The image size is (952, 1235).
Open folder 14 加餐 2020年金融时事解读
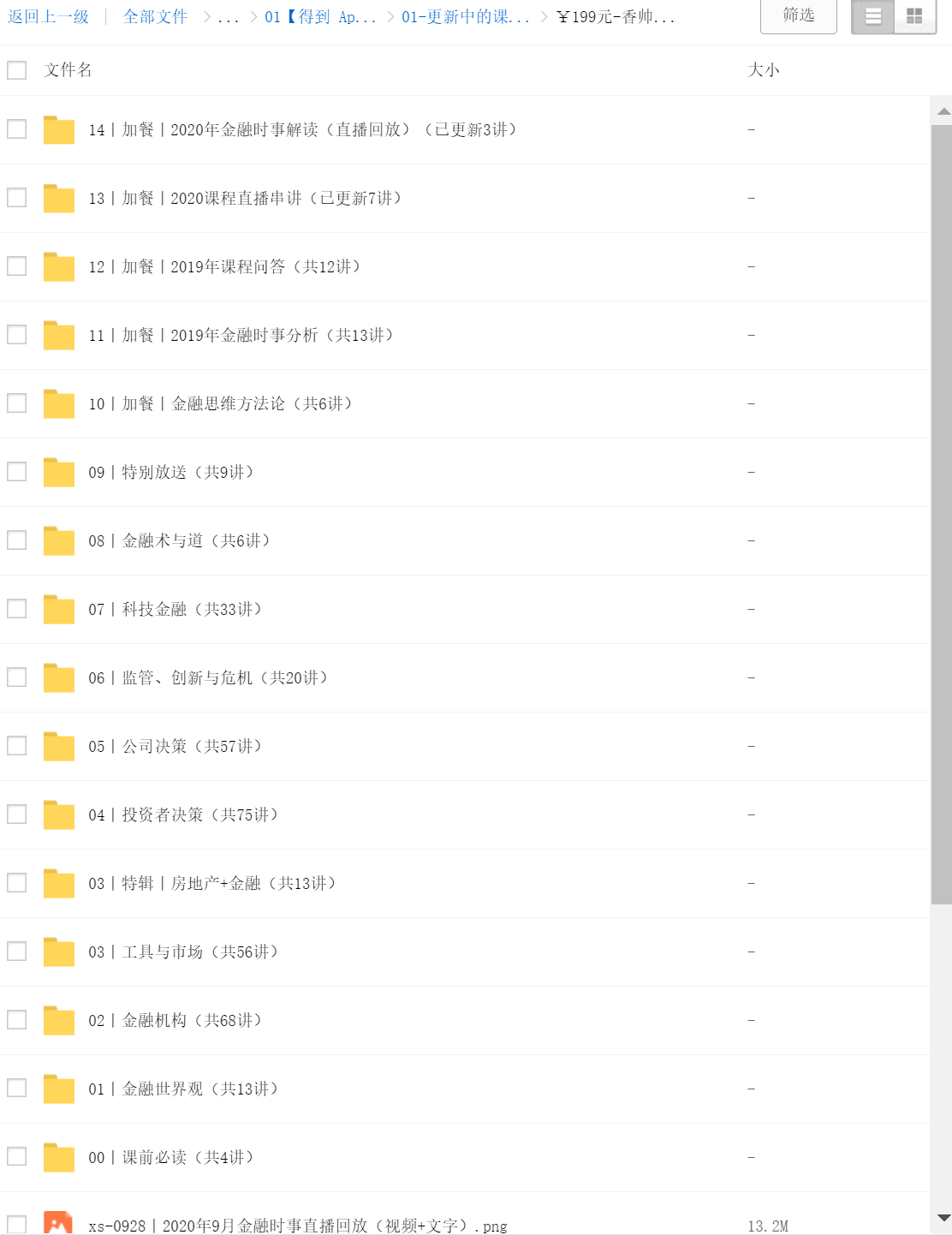point(301,130)
